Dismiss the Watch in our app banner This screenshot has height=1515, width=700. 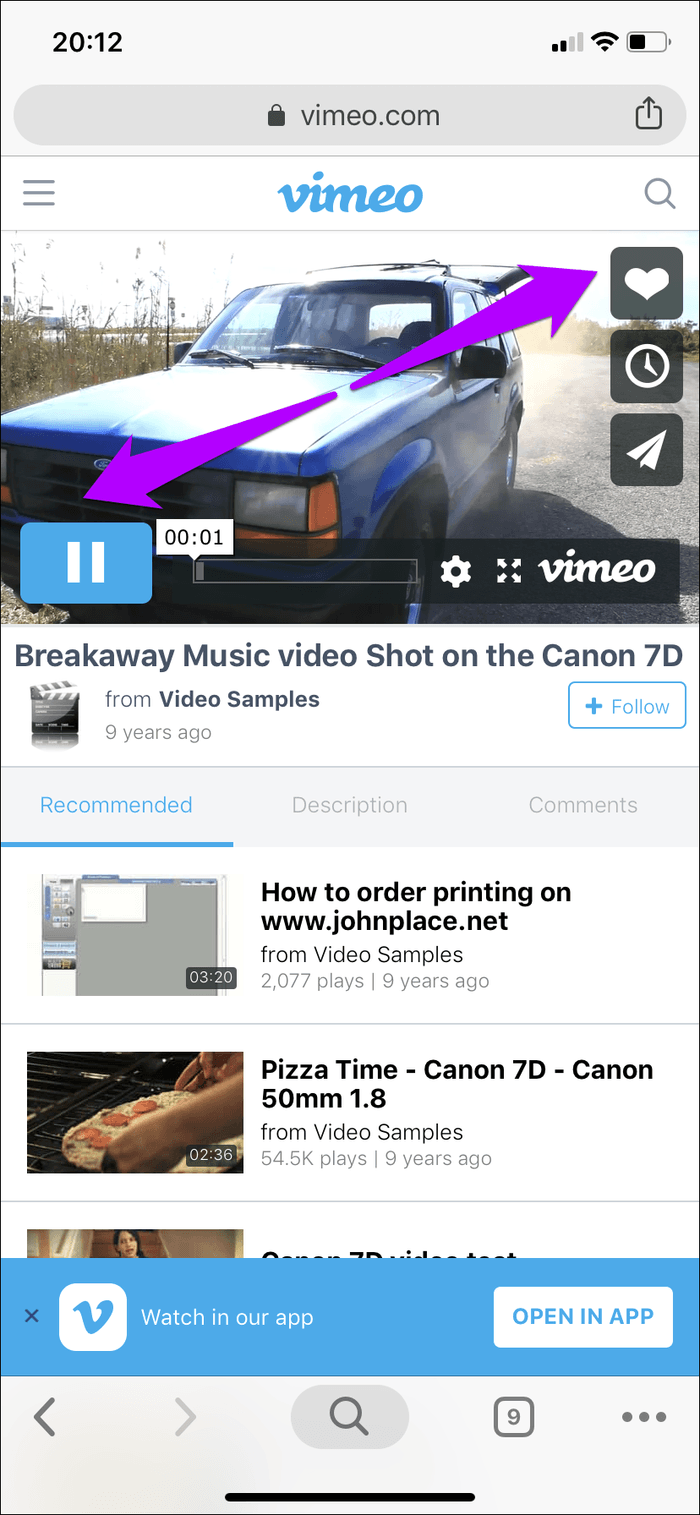click(31, 1316)
